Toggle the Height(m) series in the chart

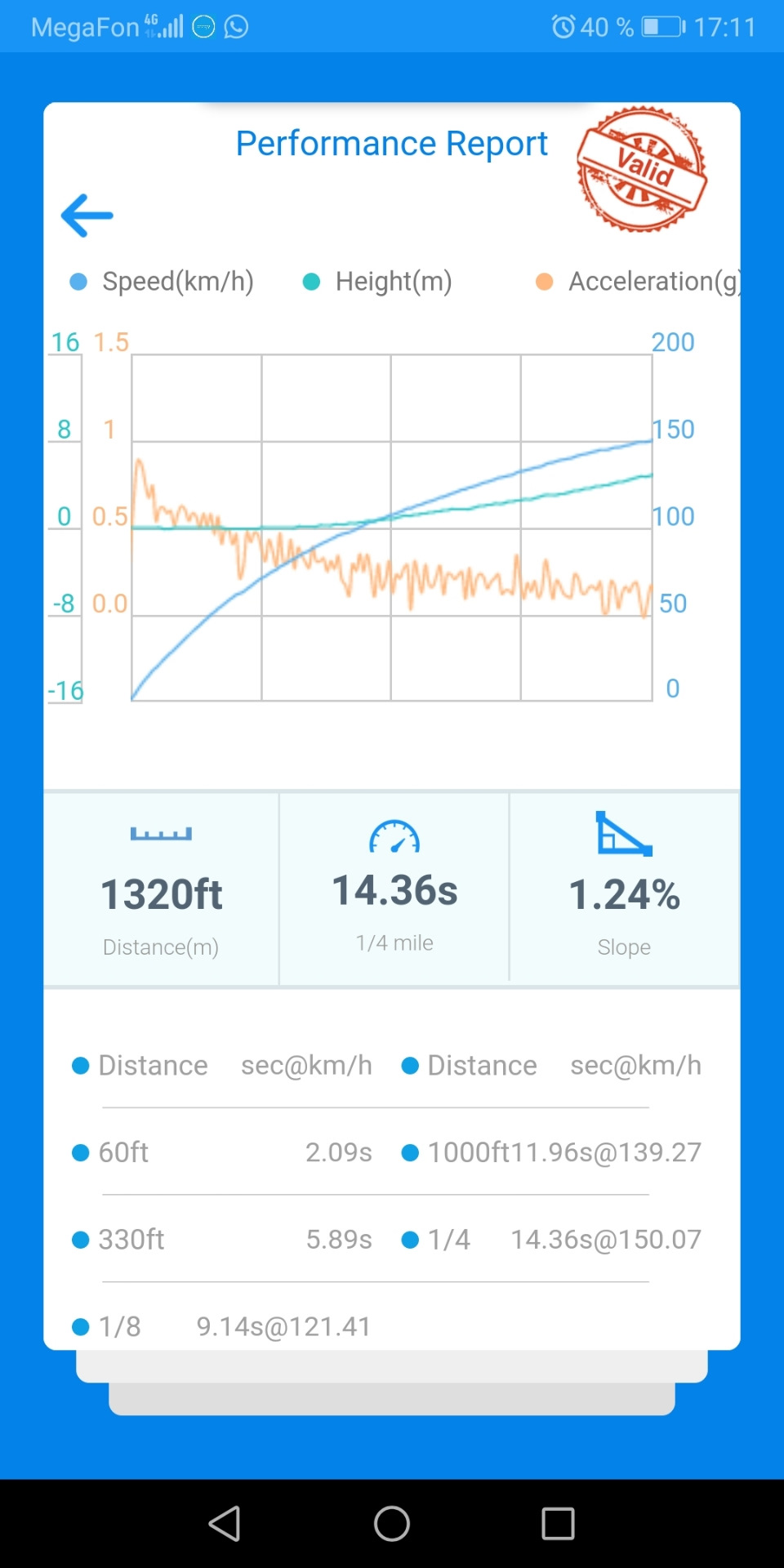(x=378, y=282)
